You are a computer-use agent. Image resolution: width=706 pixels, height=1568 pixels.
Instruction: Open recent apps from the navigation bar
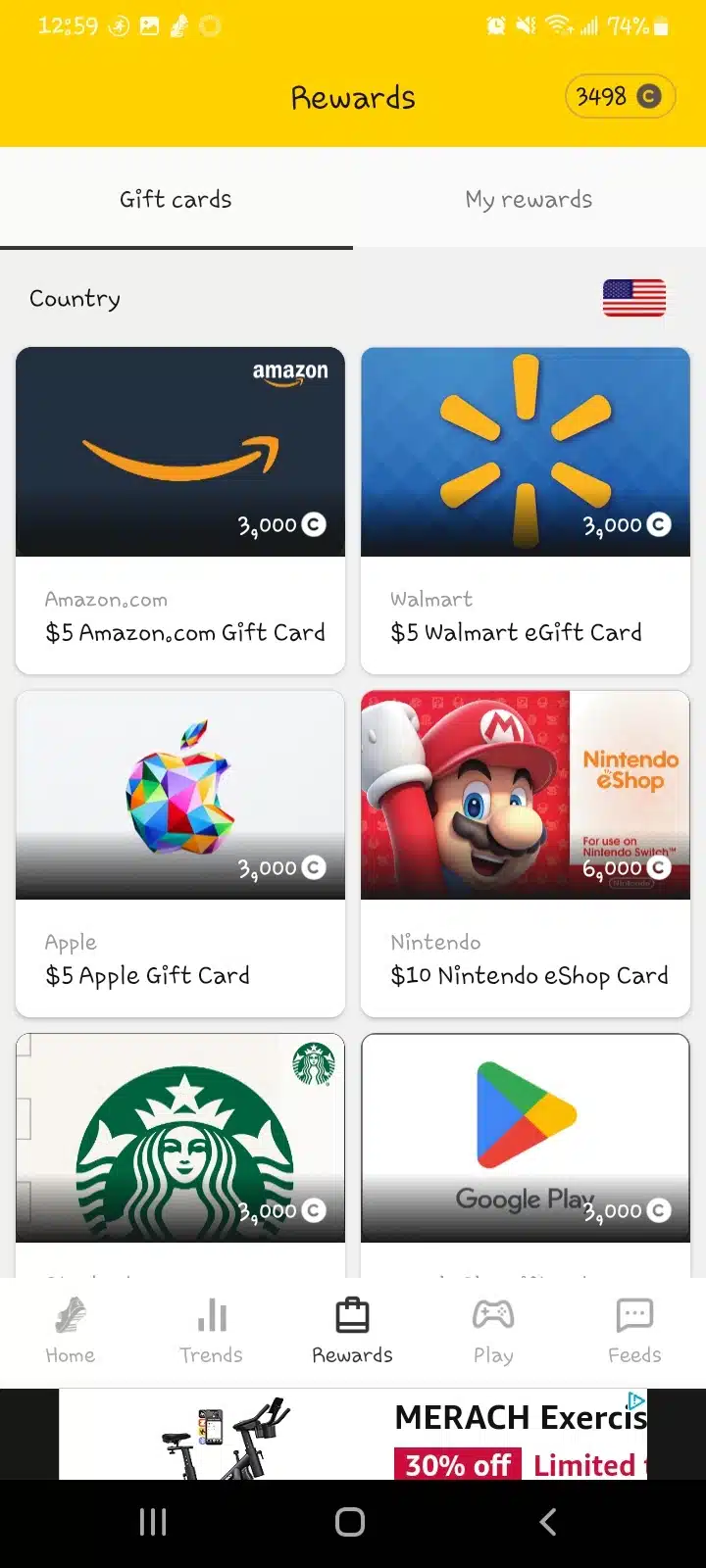coord(153,1522)
